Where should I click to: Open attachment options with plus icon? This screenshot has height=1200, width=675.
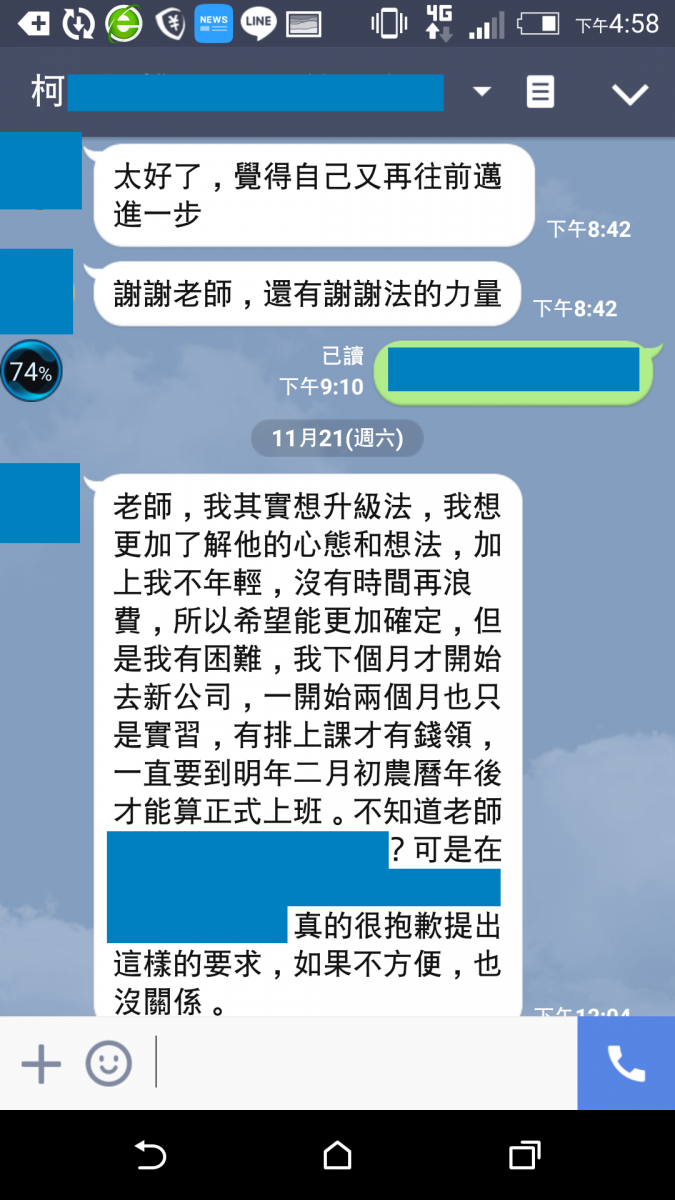pos(41,1064)
